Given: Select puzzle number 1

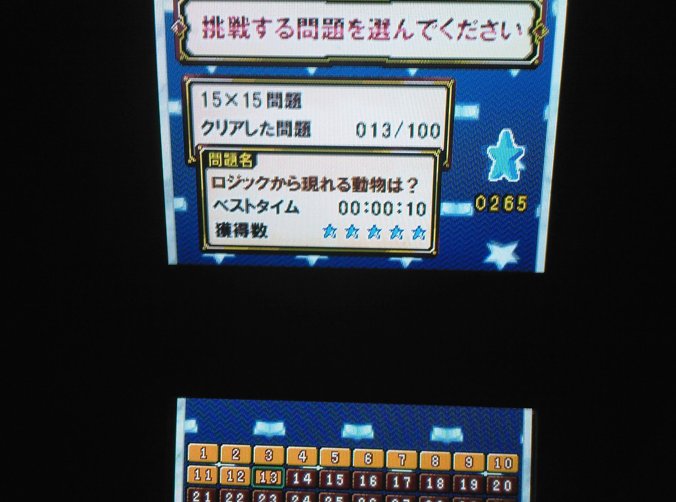Looking at the screenshot, I should [202, 455].
